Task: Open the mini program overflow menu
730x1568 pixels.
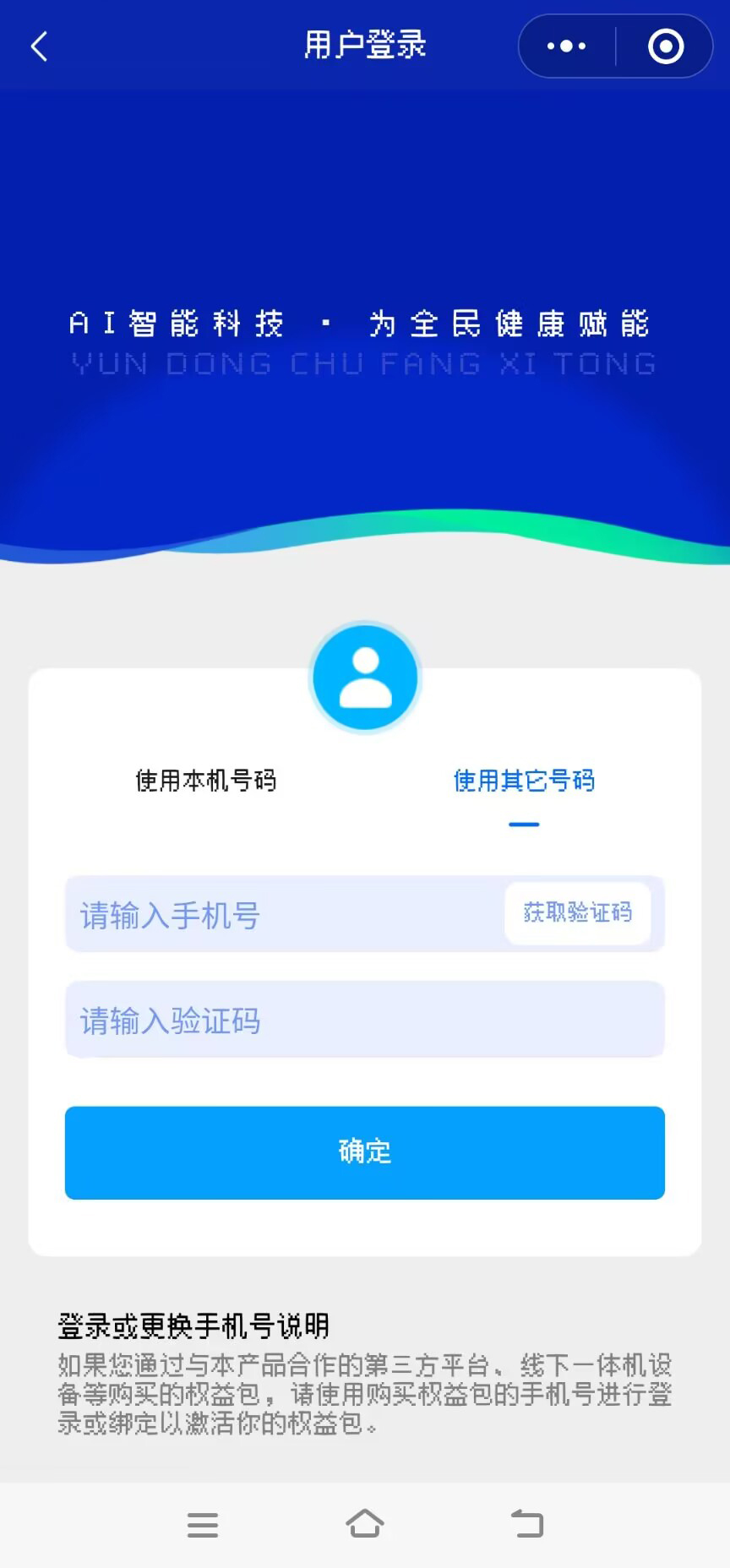Action: click(x=566, y=46)
